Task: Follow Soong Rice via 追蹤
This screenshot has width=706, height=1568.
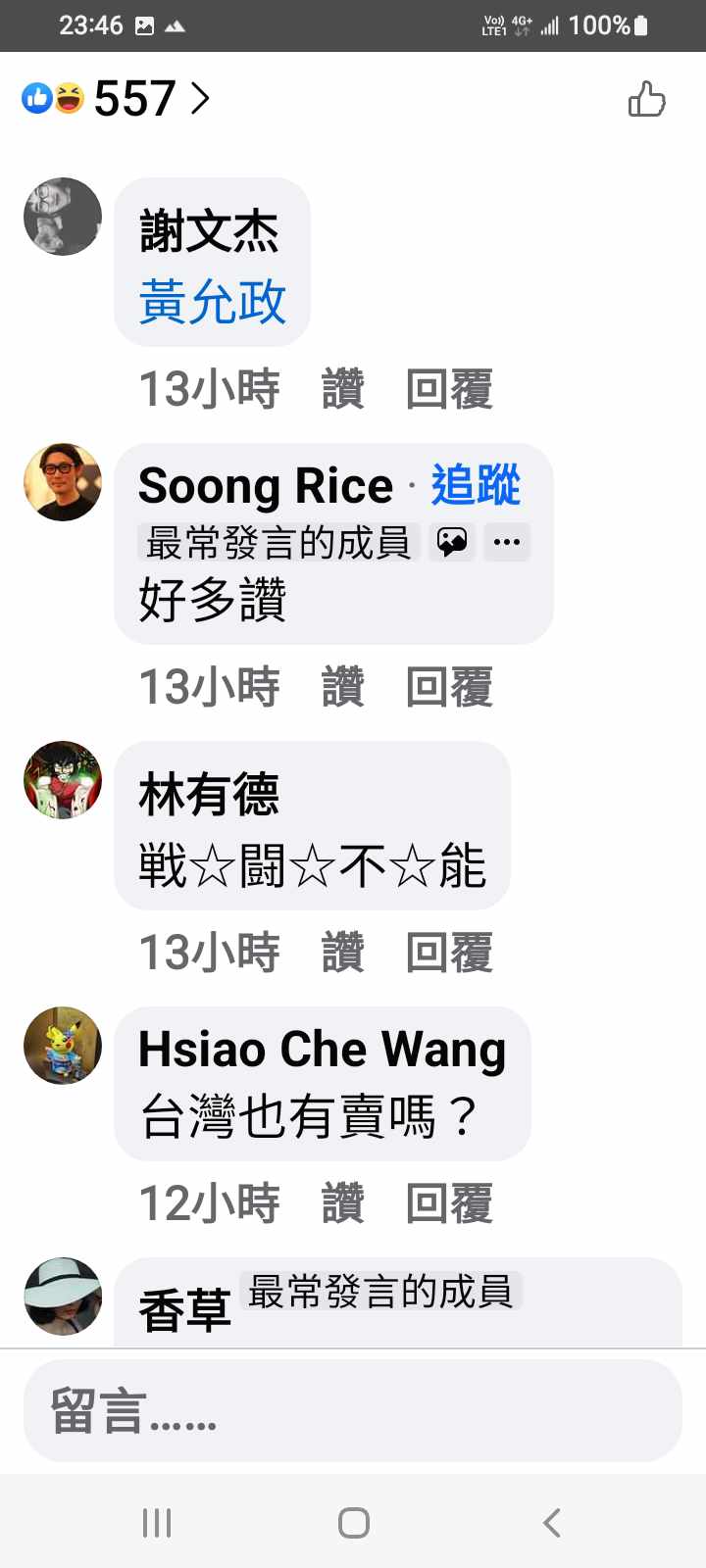Action: point(476,485)
